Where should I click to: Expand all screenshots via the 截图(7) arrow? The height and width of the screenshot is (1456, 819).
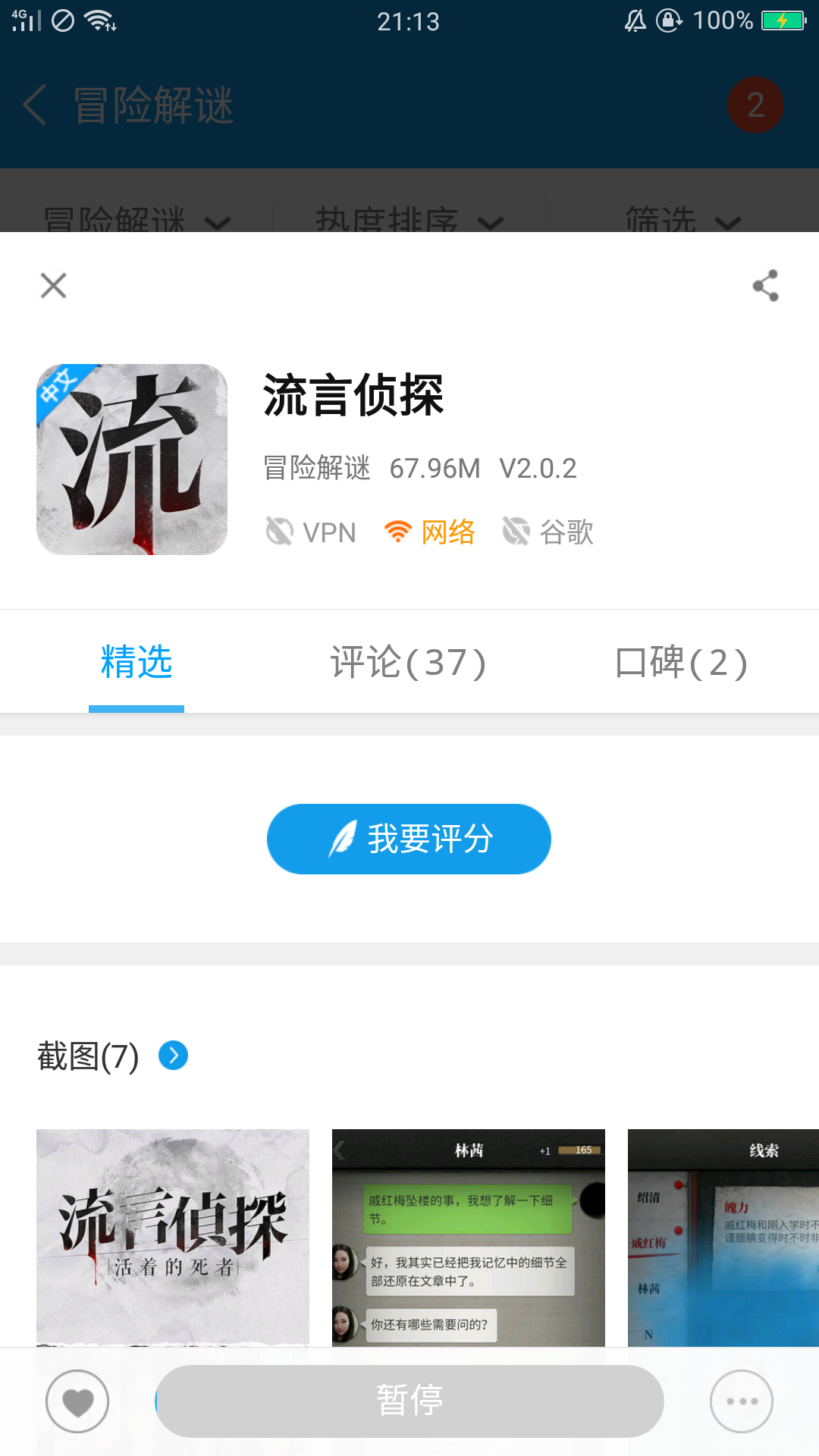[x=173, y=1056]
